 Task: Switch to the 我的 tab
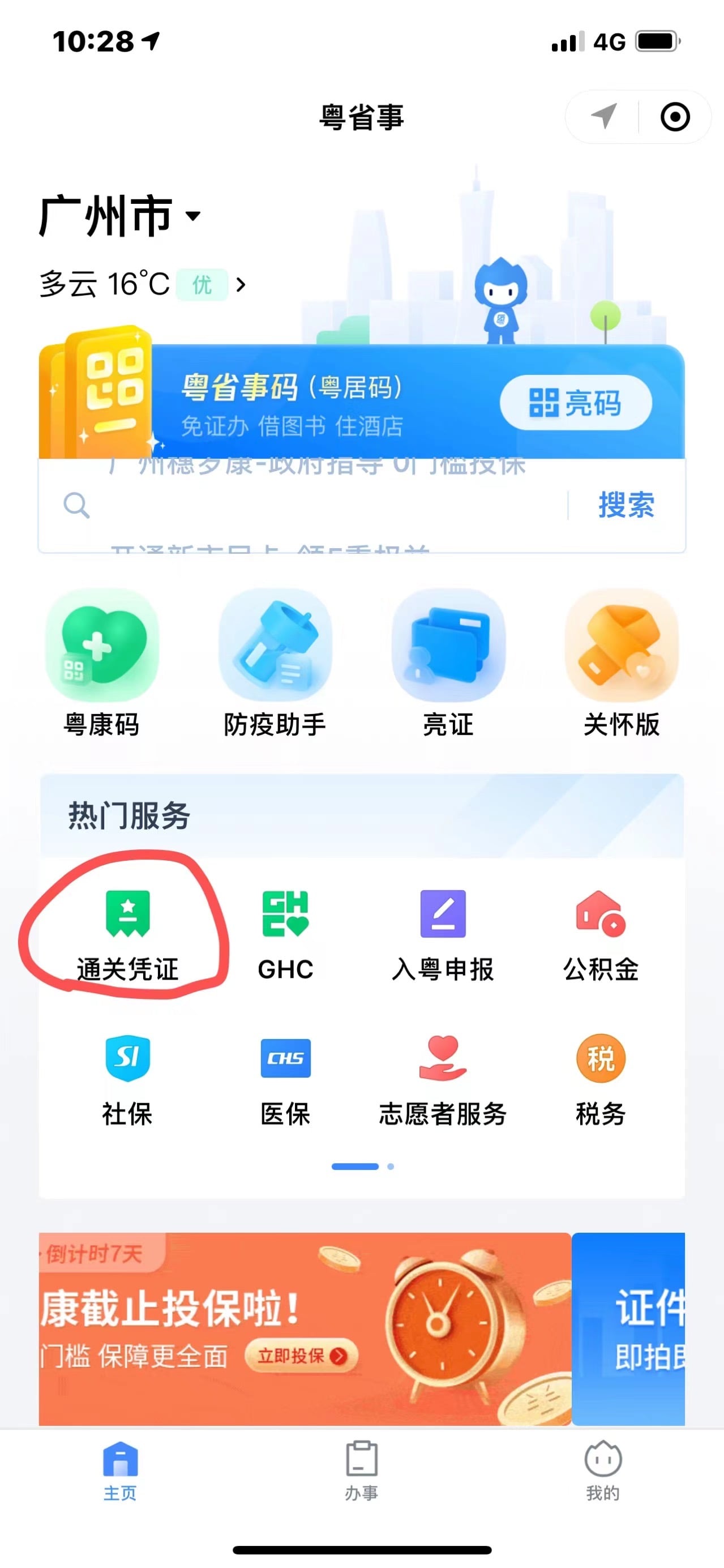[603, 1471]
